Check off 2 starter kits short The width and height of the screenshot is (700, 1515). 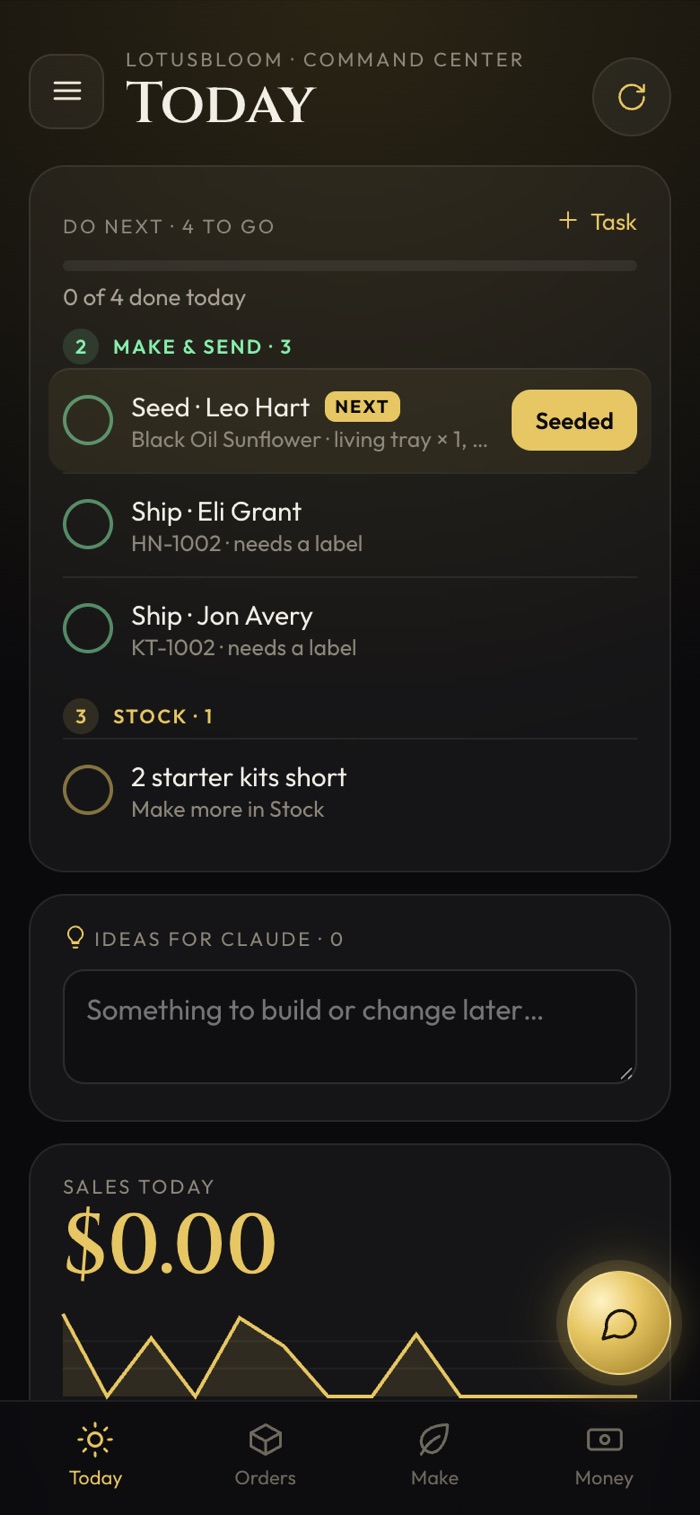(x=88, y=790)
